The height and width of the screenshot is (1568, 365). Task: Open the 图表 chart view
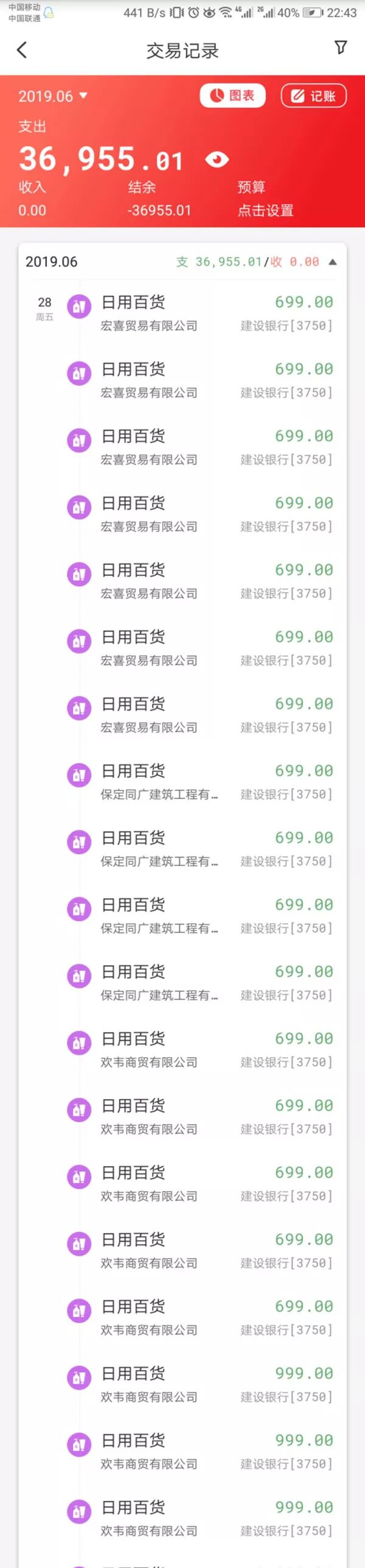pyautogui.click(x=232, y=96)
